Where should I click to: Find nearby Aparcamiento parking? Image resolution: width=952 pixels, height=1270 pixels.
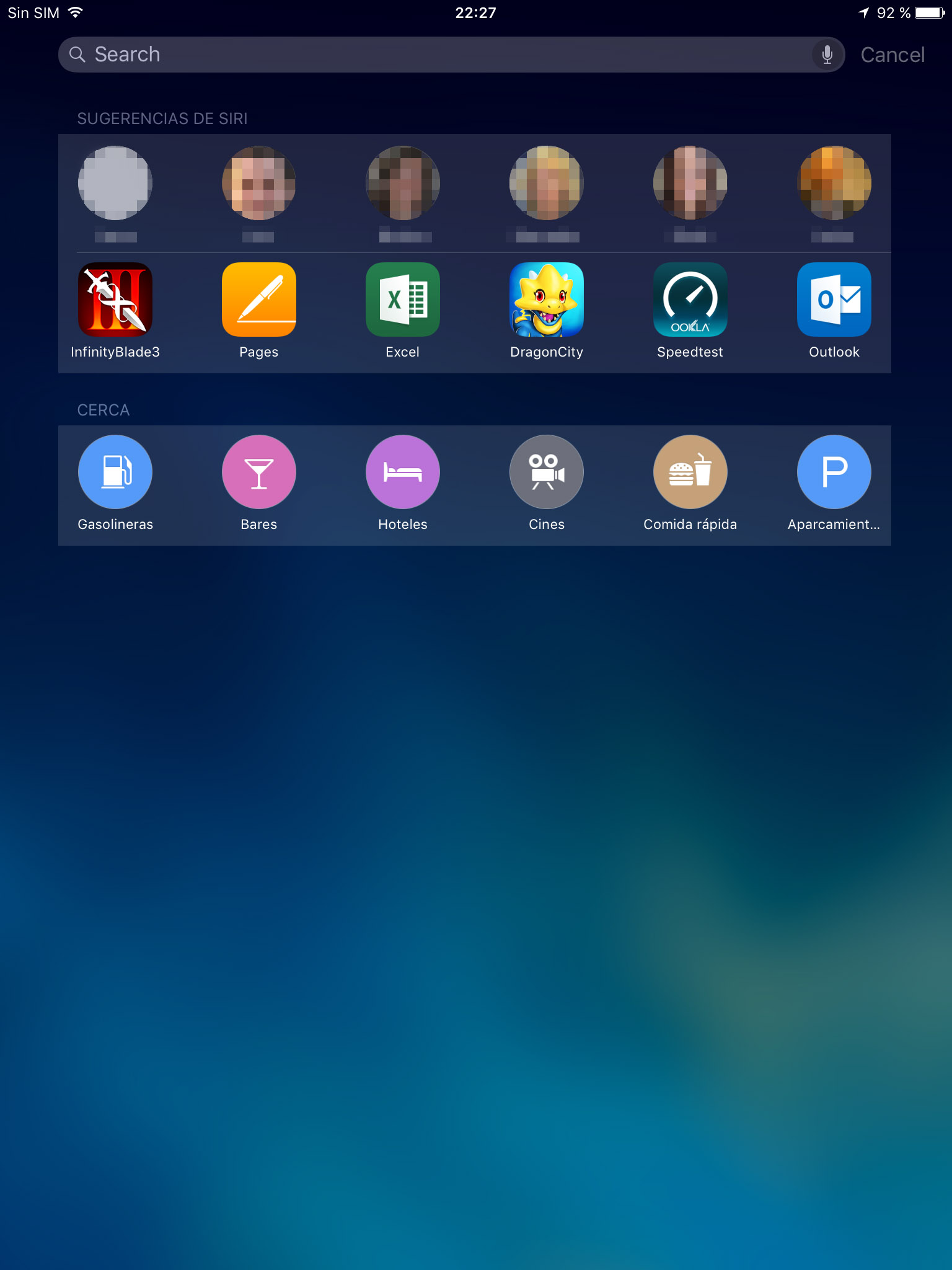pyautogui.click(x=834, y=473)
